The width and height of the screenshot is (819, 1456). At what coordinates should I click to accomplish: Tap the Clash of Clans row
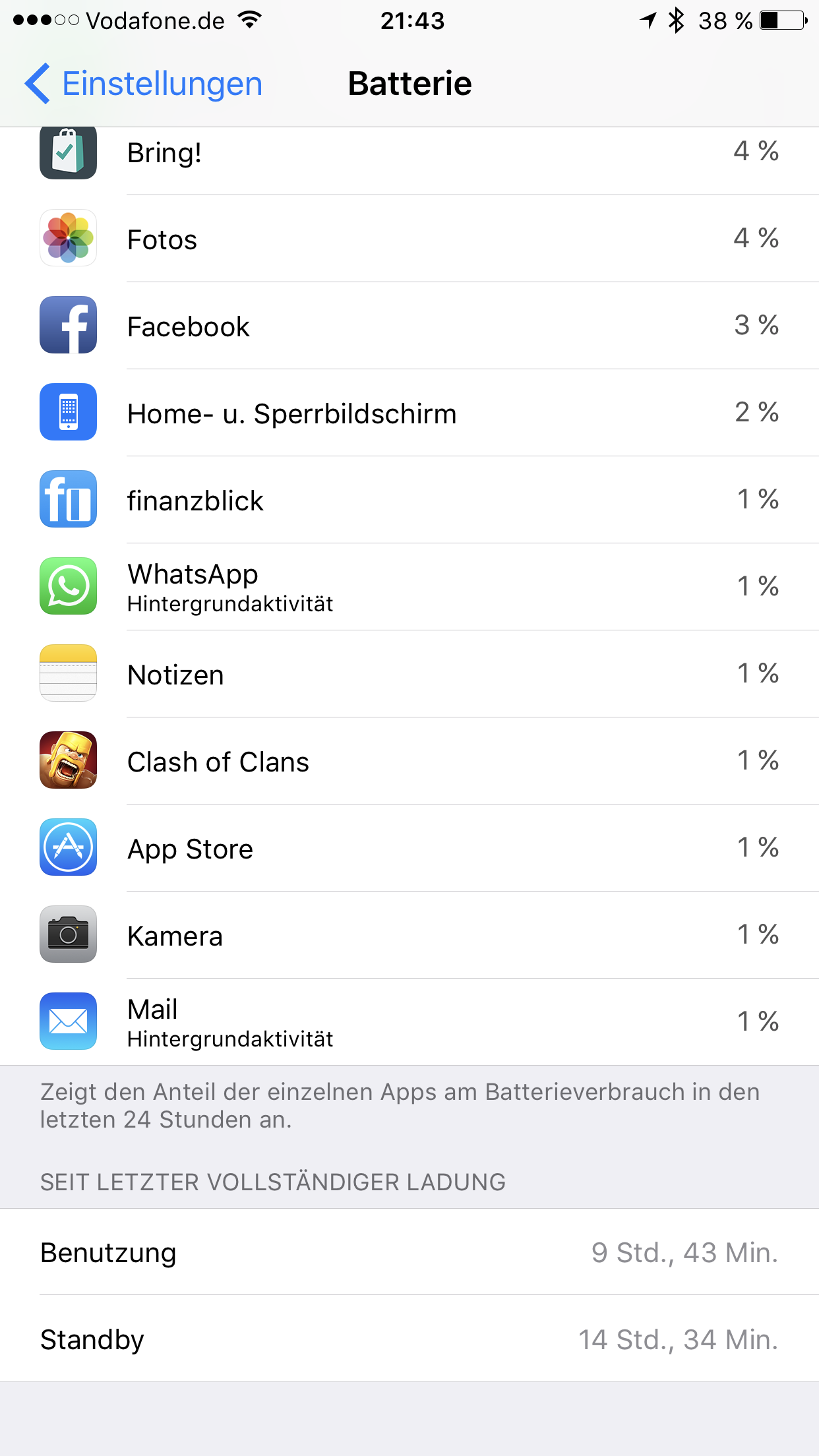(409, 762)
